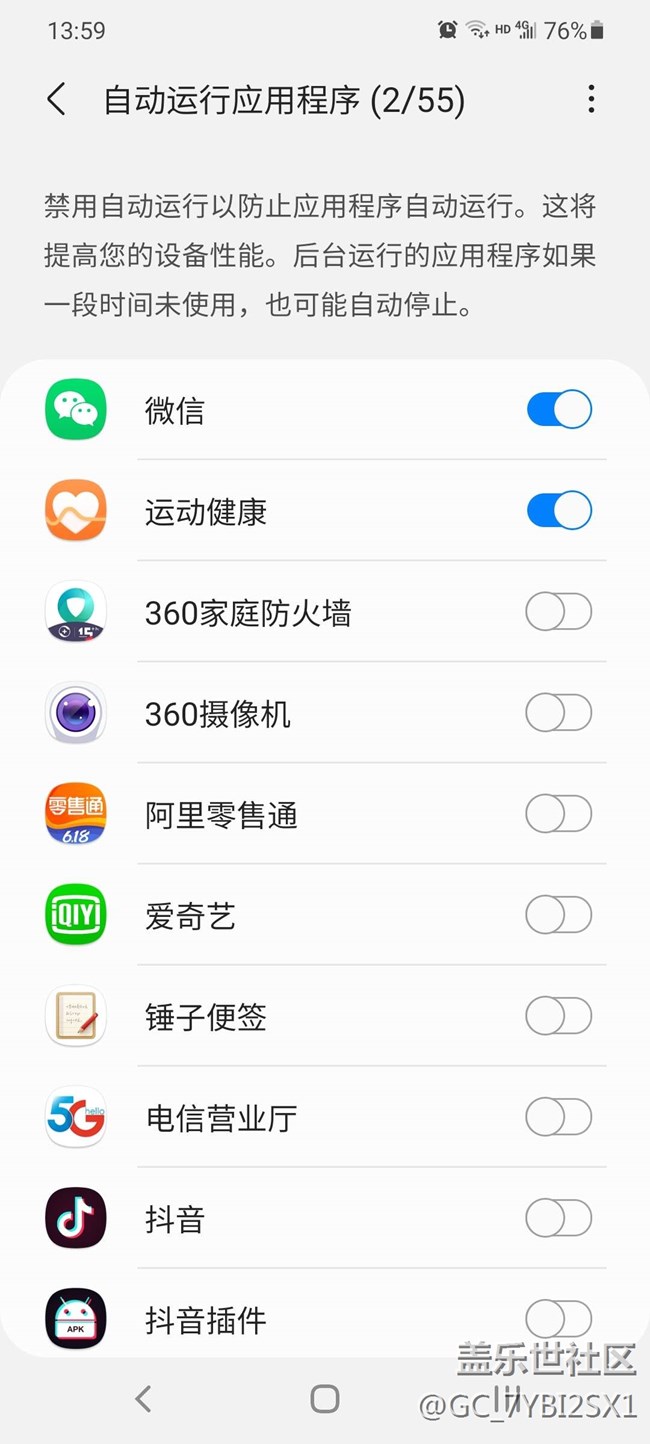Toggle the 抖音 auto-run switch
Image resolution: width=650 pixels, height=1444 pixels.
click(559, 1218)
